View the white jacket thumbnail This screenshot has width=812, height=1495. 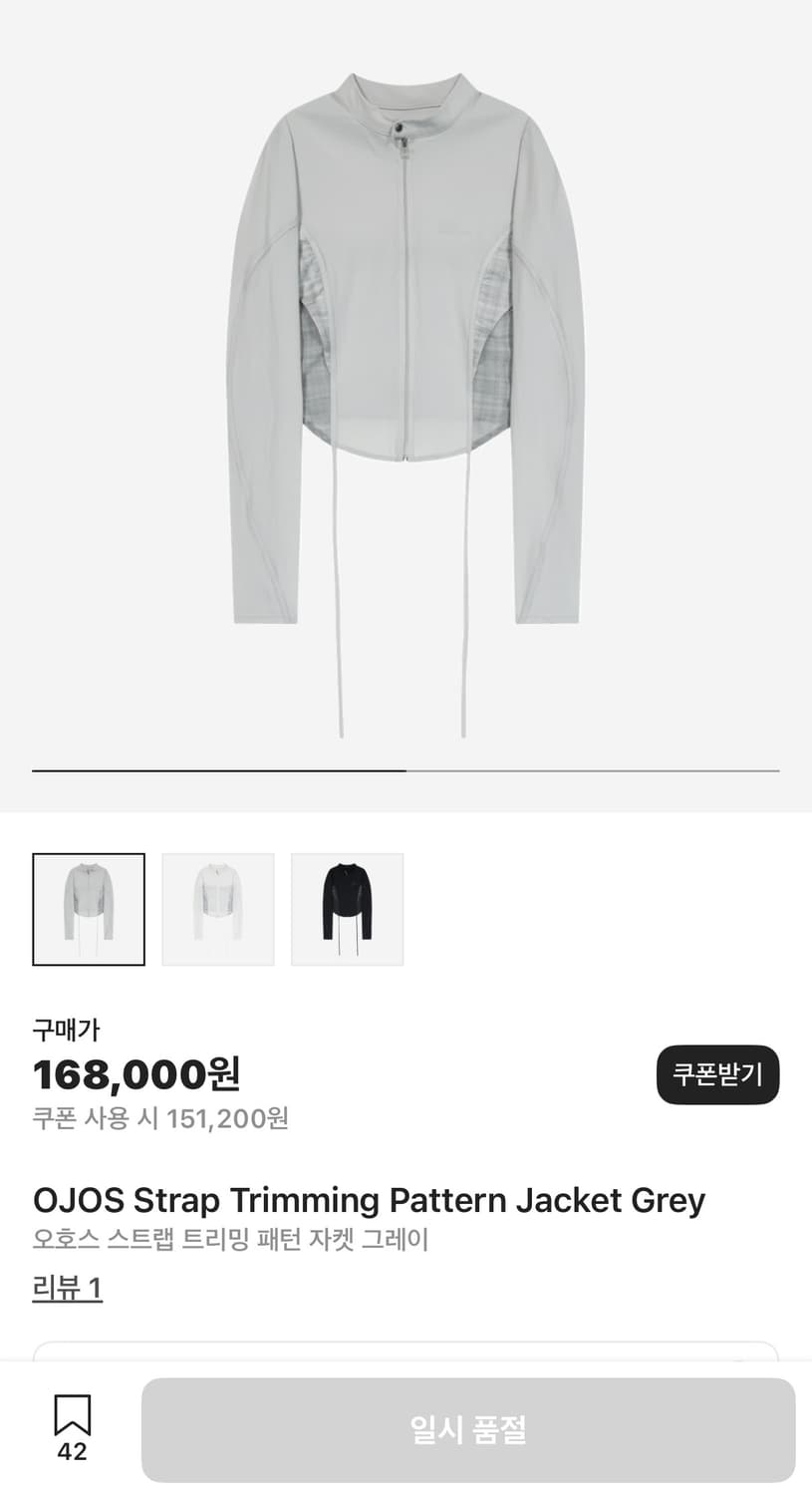tap(218, 909)
